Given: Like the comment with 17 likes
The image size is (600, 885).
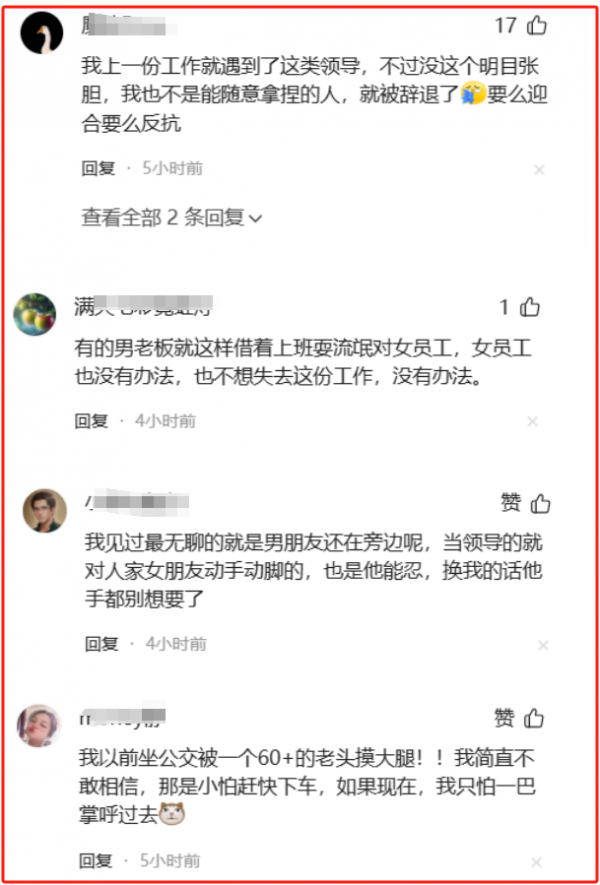Looking at the screenshot, I should point(537,25).
